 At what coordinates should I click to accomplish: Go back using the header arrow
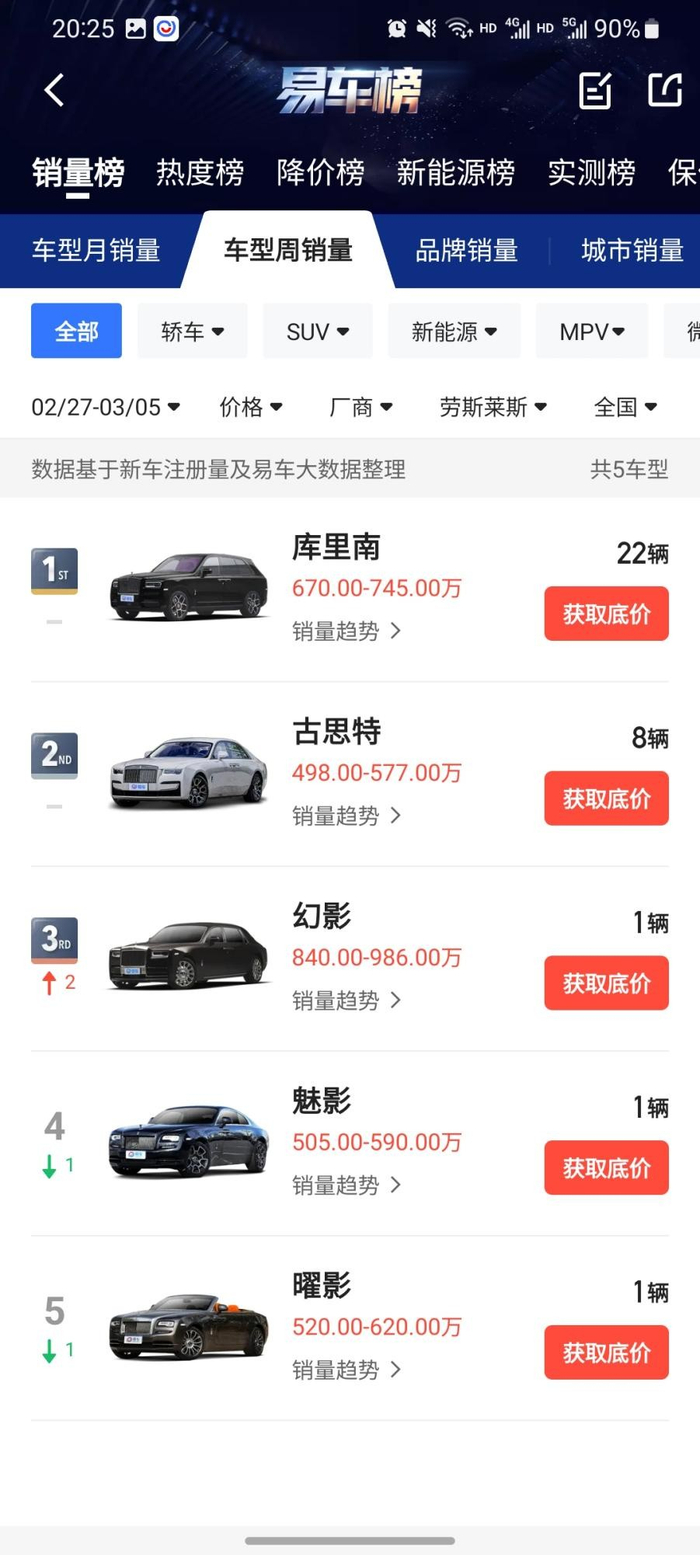(x=54, y=90)
